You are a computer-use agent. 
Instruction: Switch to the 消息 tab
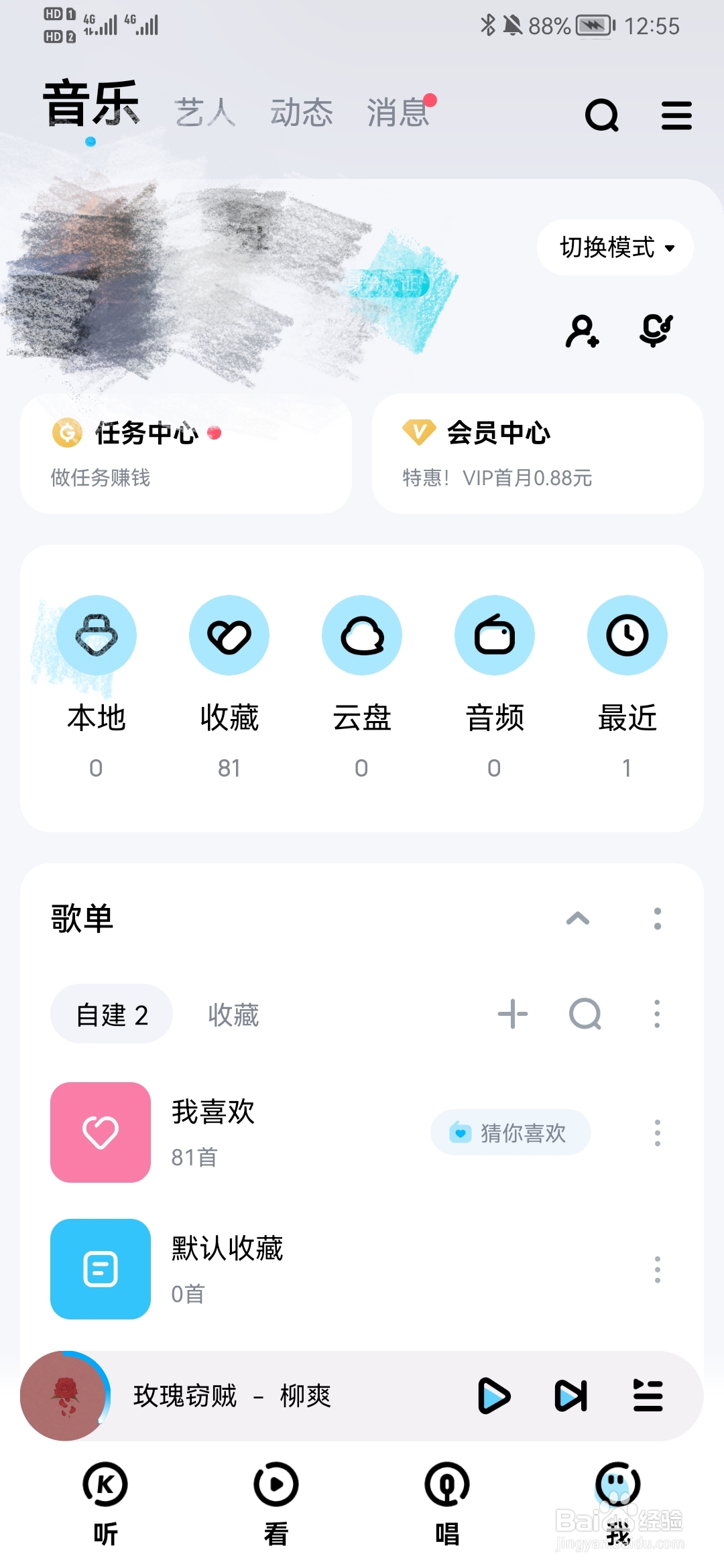pos(397,113)
